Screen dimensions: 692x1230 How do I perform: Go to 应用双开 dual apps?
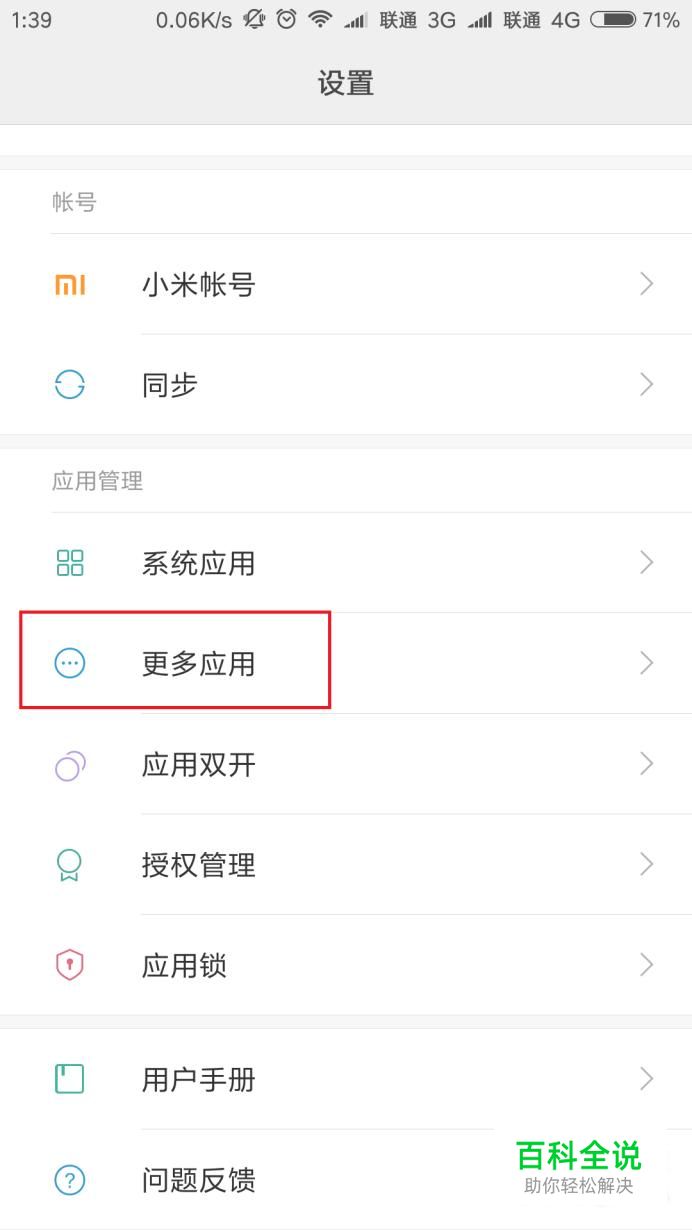click(x=346, y=764)
